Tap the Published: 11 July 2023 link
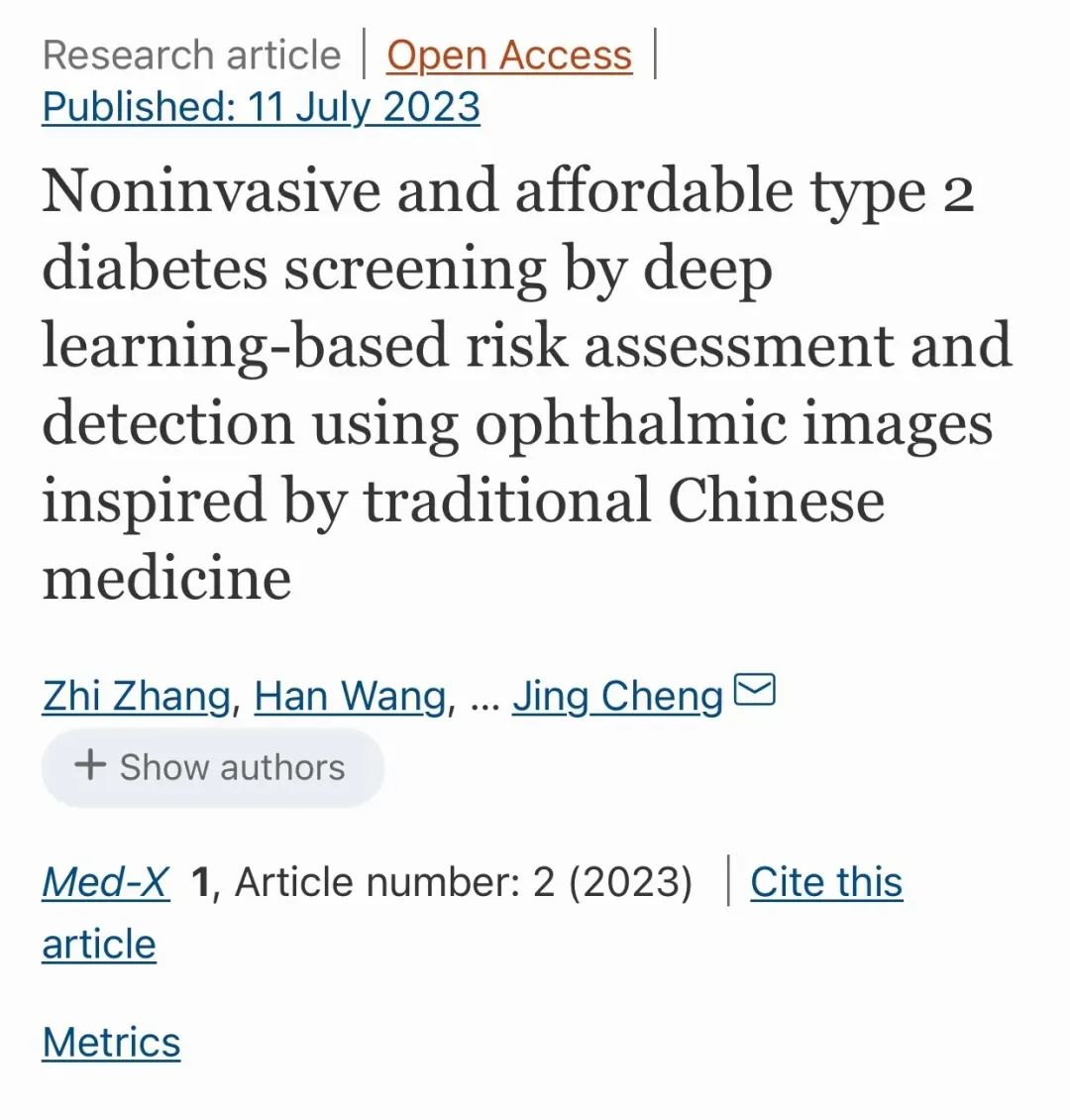This screenshot has width=1070, height=1120. (x=261, y=107)
